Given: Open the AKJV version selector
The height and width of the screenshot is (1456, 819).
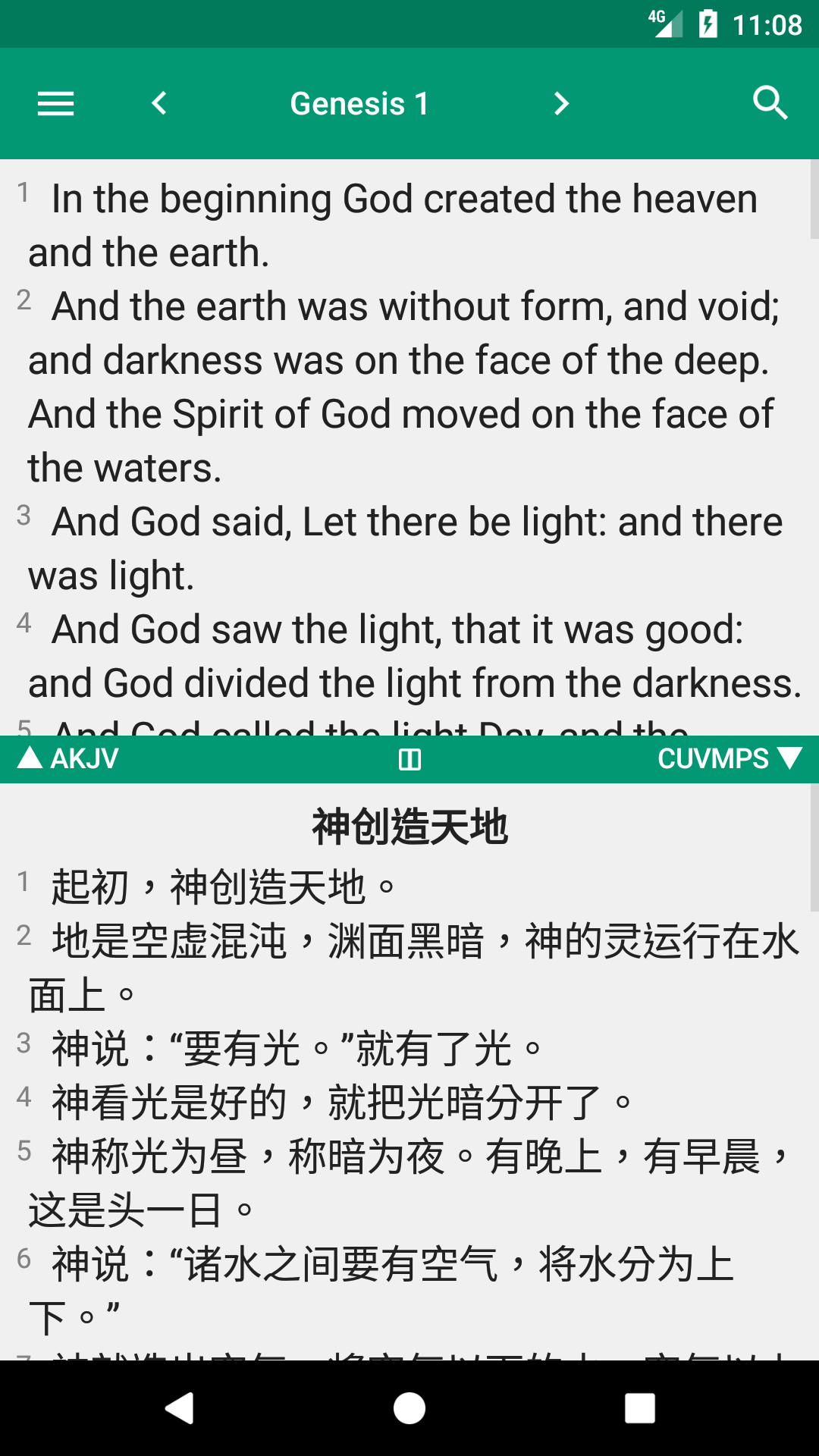Looking at the screenshot, I should 80,758.
